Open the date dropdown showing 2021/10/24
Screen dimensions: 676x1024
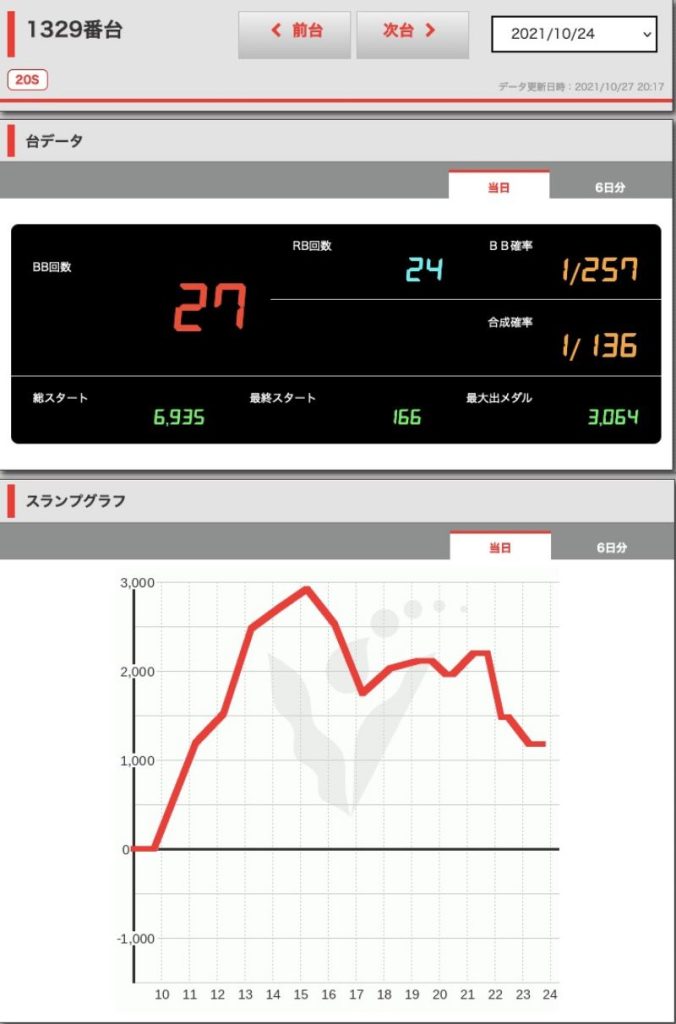575,34
